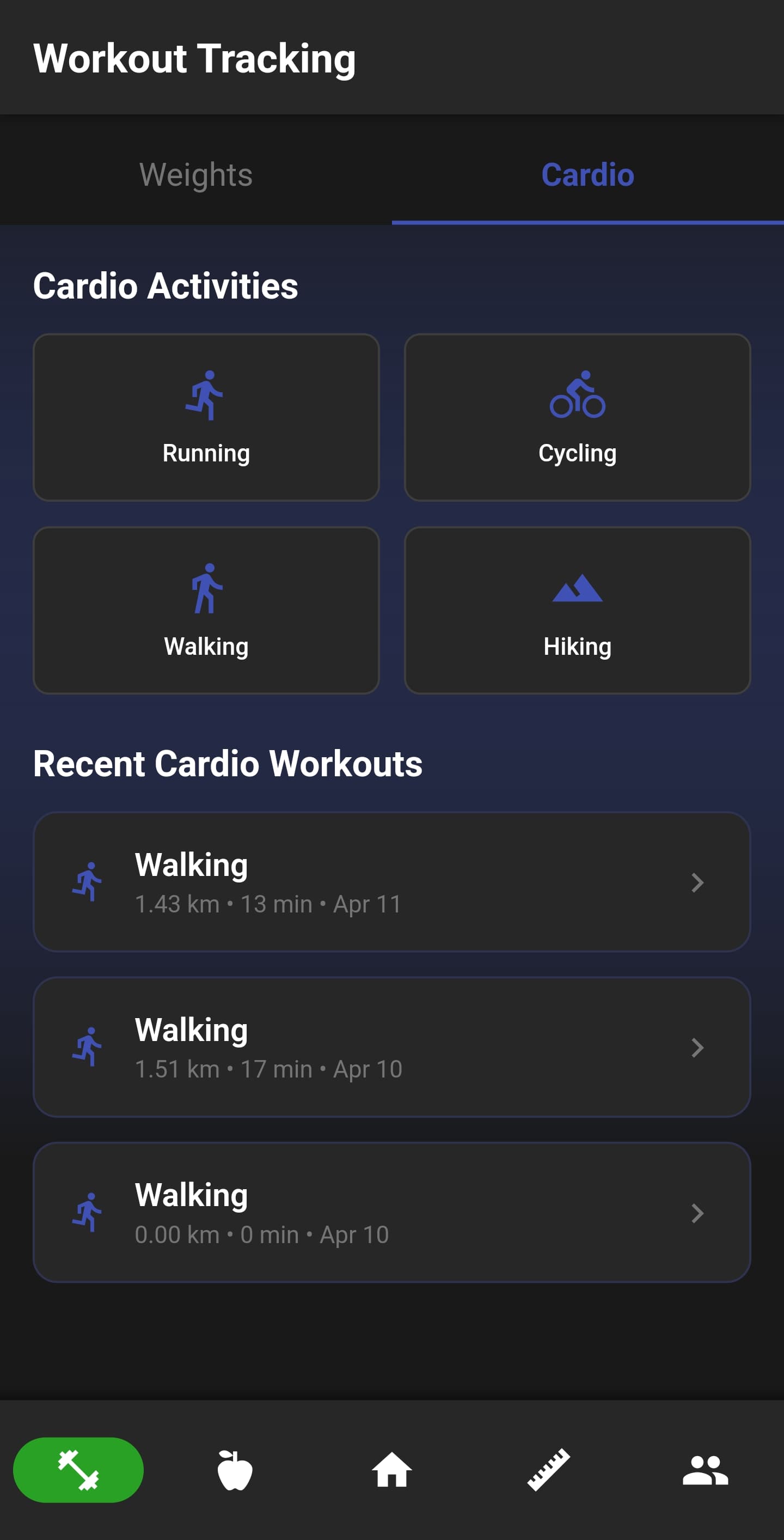Viewport: 784px width, 1540px height.
Task: Open the Walking workout from Apr 10
Action: [x=391, y=1048]
